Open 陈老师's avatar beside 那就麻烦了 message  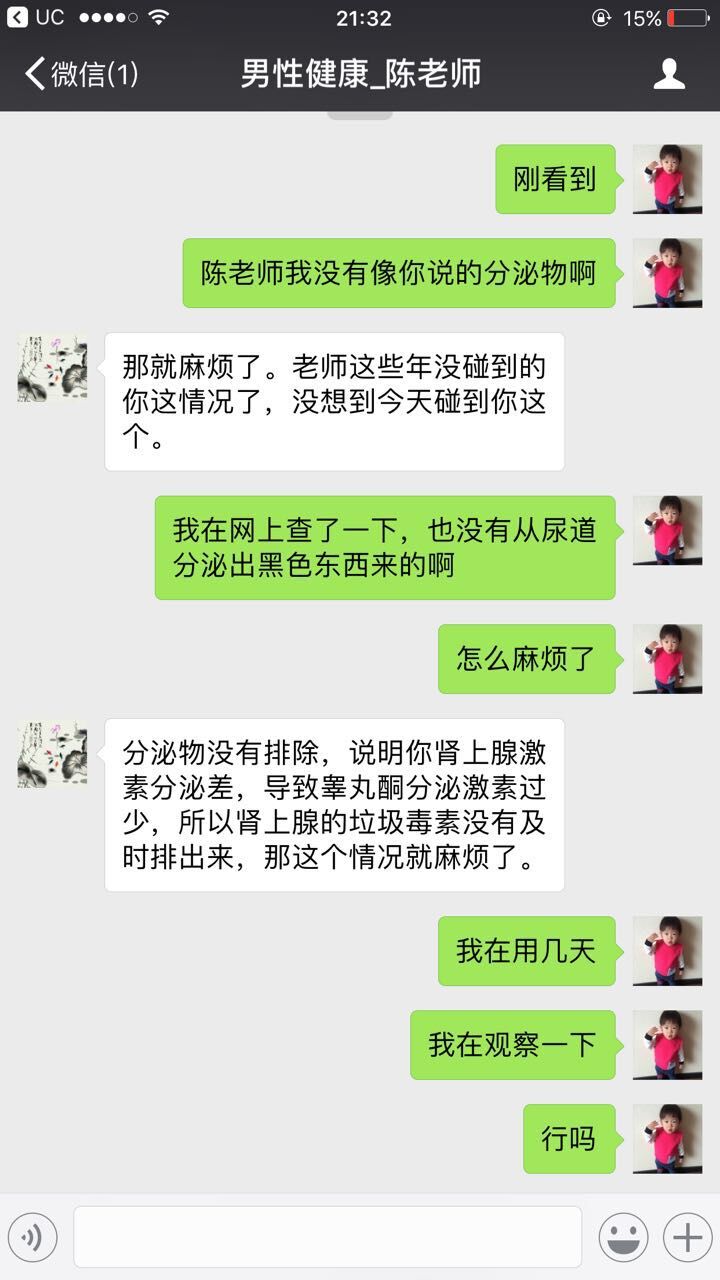[52, 368]
